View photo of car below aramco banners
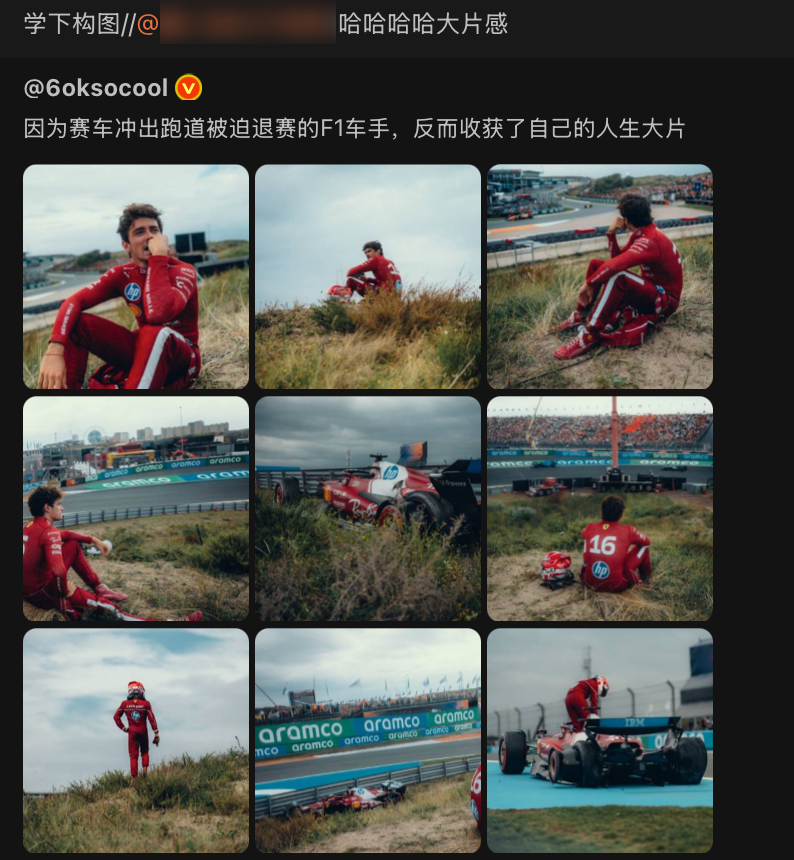Screen dimensions: 794x860 click(x=368, y=740)
